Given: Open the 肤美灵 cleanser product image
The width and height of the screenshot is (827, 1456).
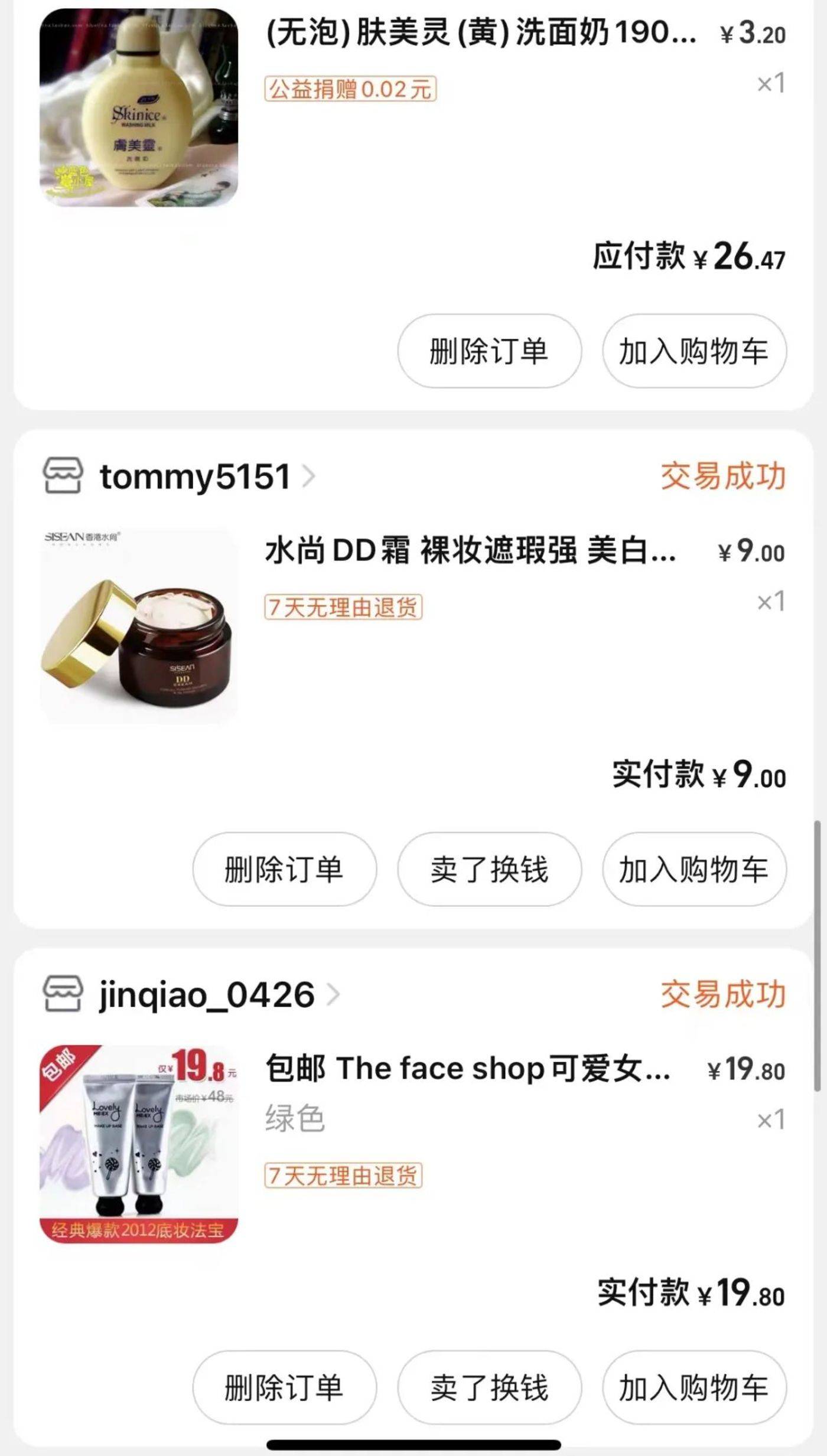Looking at the screenshot, I should pos(139,107).
